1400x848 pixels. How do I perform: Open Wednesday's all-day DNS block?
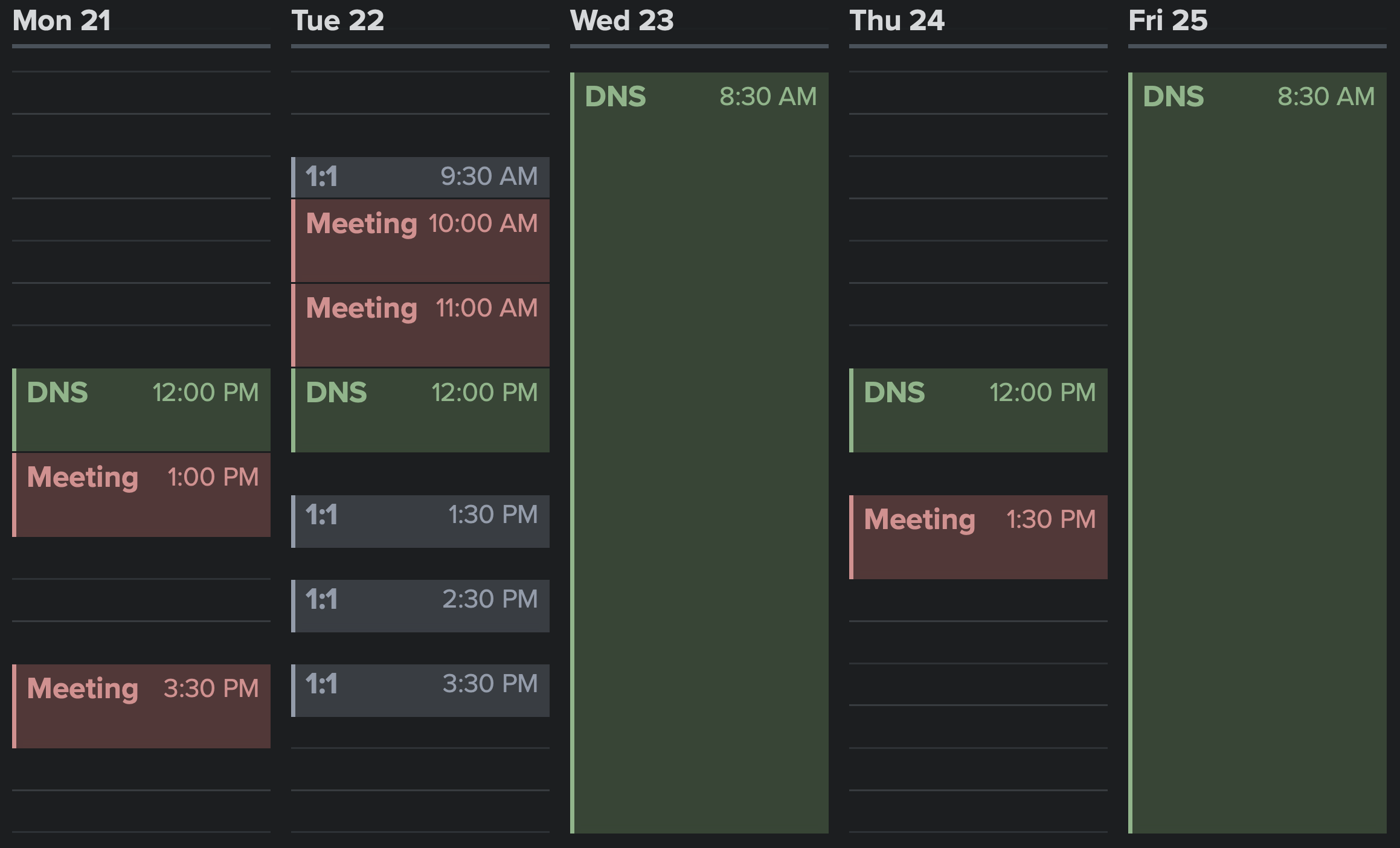pyautogui.click(x=699, y=453)
